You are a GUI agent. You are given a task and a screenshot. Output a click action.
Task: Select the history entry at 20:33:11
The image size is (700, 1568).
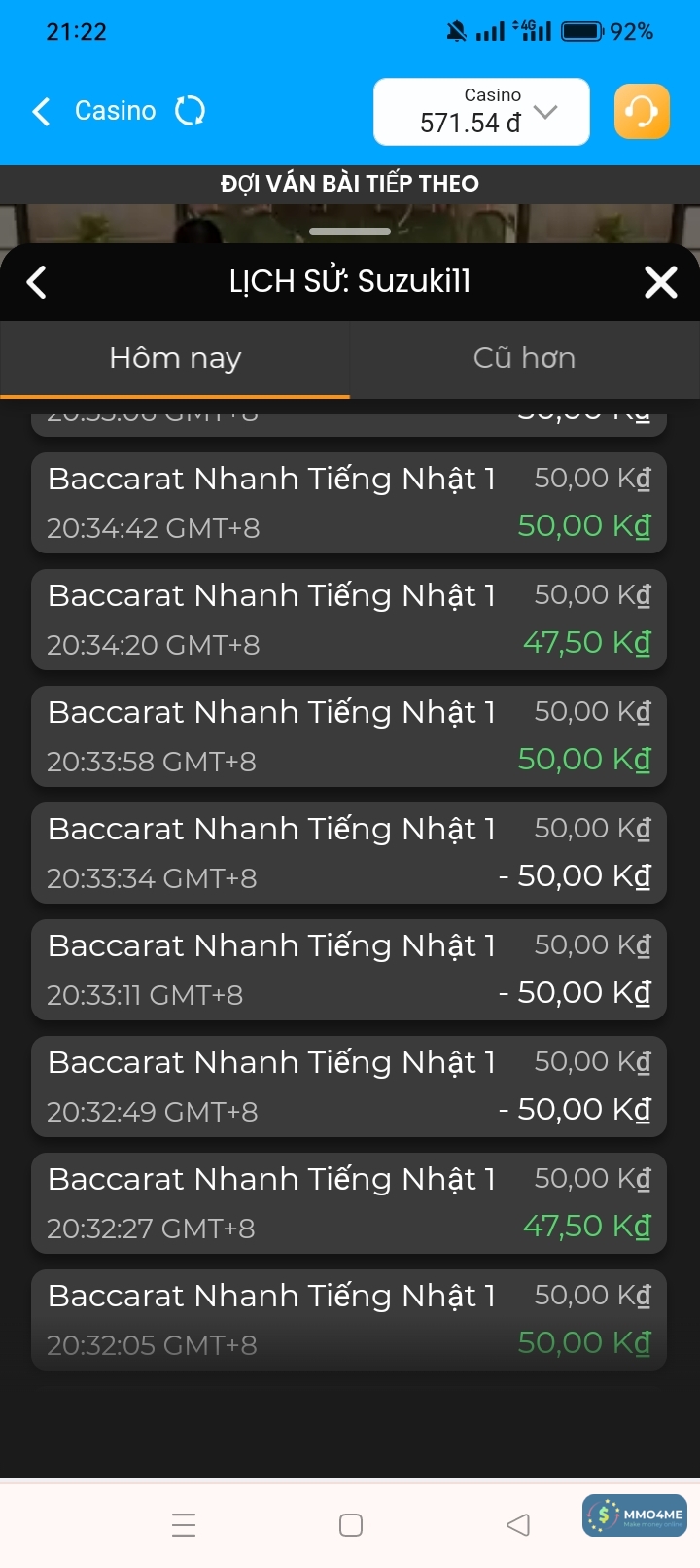pos(349,970)
